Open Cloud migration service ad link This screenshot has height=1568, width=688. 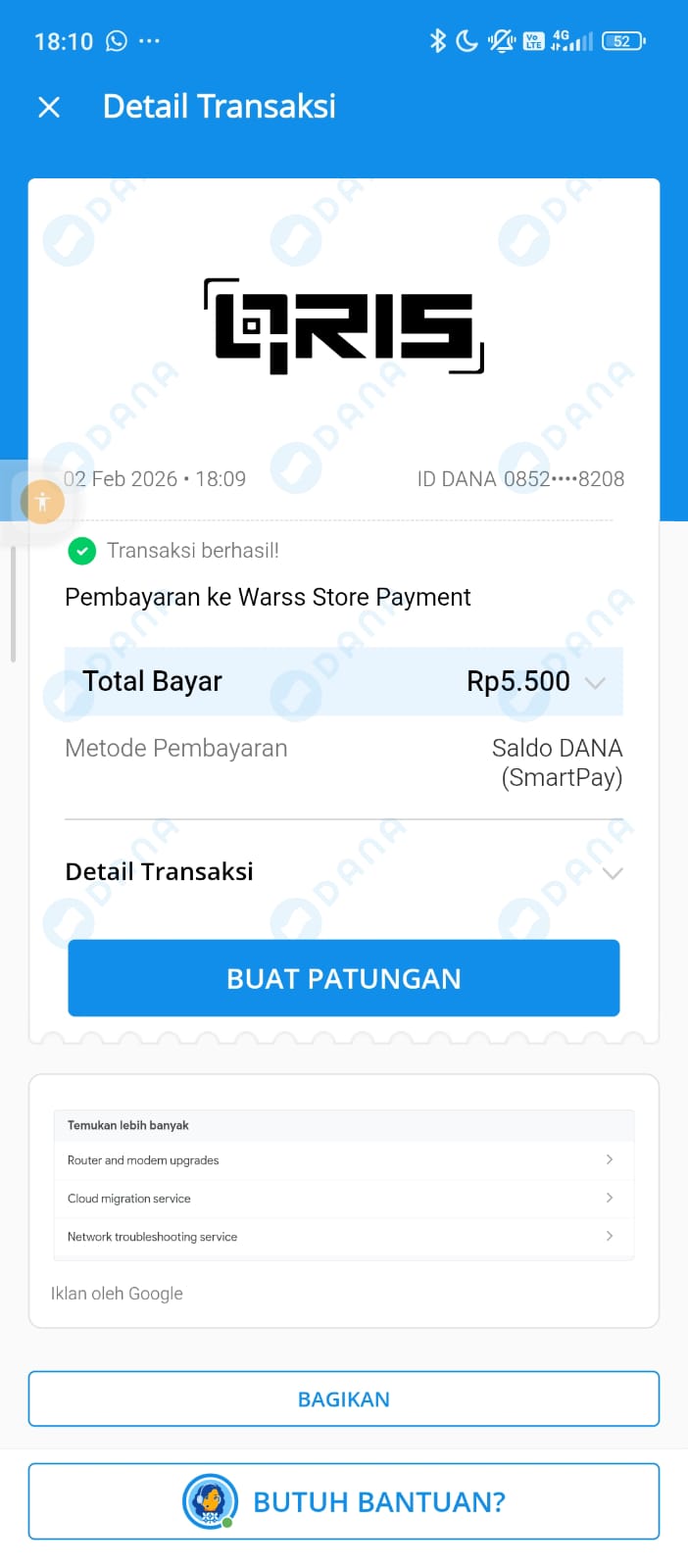[x=343, y=1199]
